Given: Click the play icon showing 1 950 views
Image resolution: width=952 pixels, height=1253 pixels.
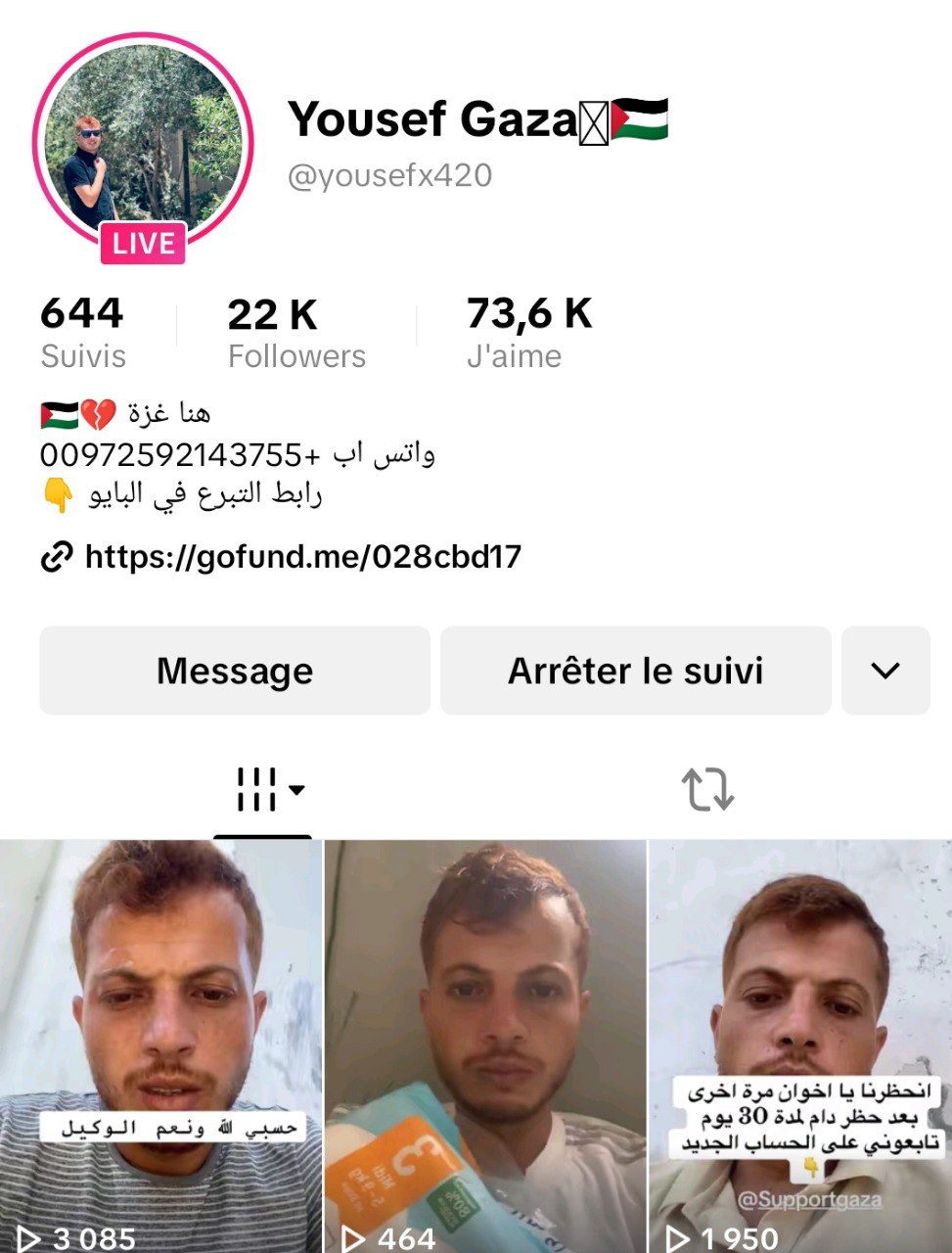Looking at the screenshot, I should (676, 1237).
